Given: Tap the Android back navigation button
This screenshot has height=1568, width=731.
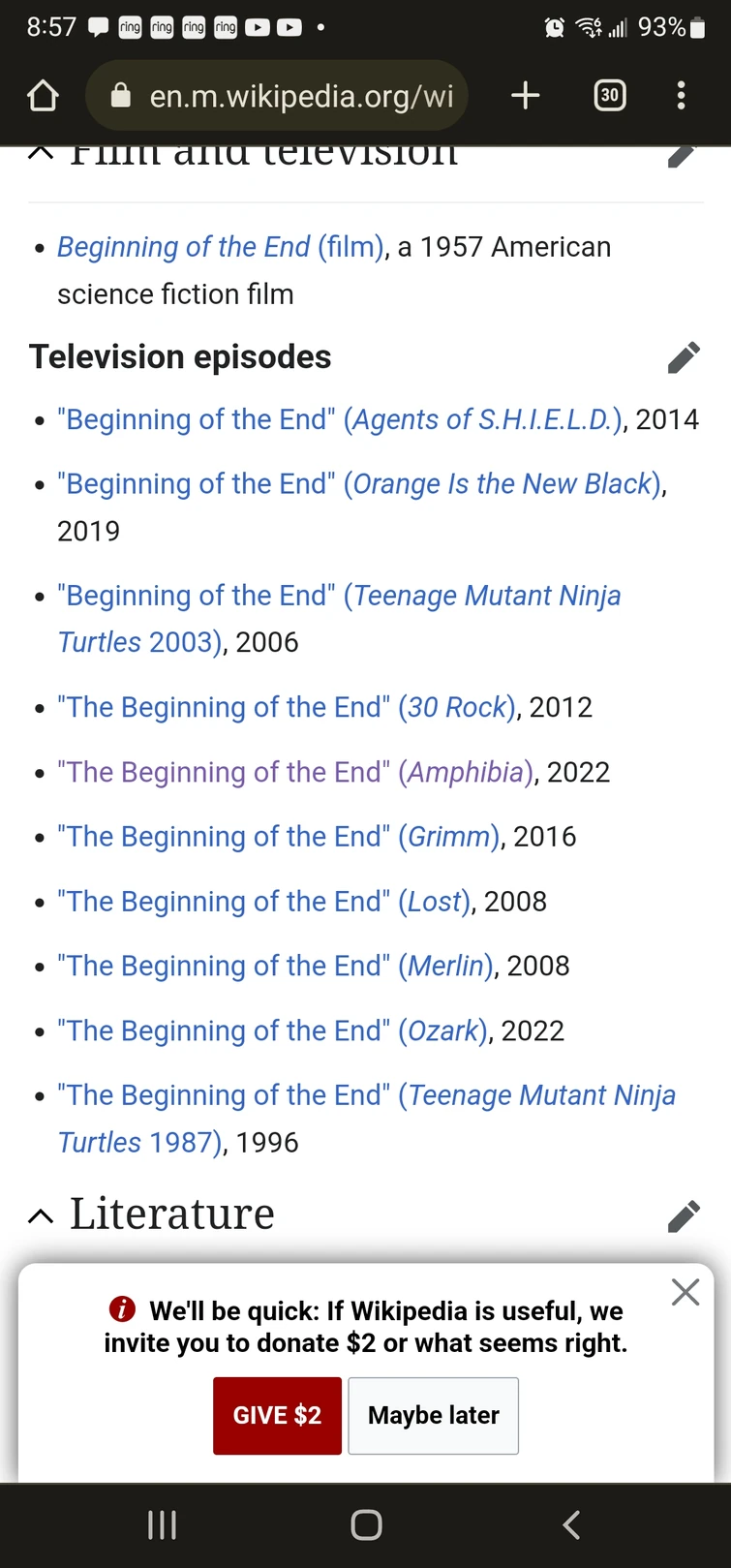Looking at the screenshot, I should [x=570, y=1524].
